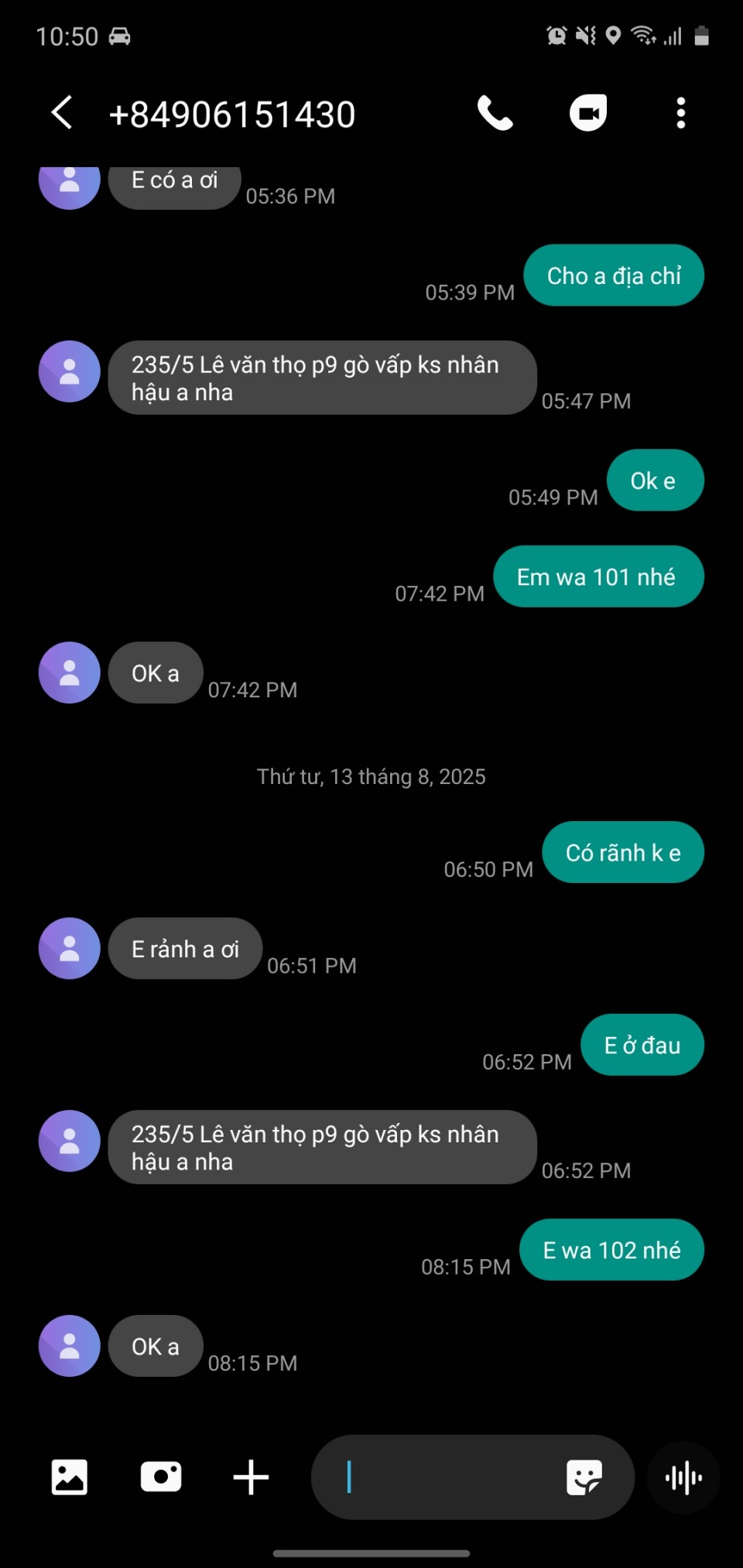The height and width of the screenshot is (1568, 743).
Task: Focus the message text field
Action: click(441, 1477)
